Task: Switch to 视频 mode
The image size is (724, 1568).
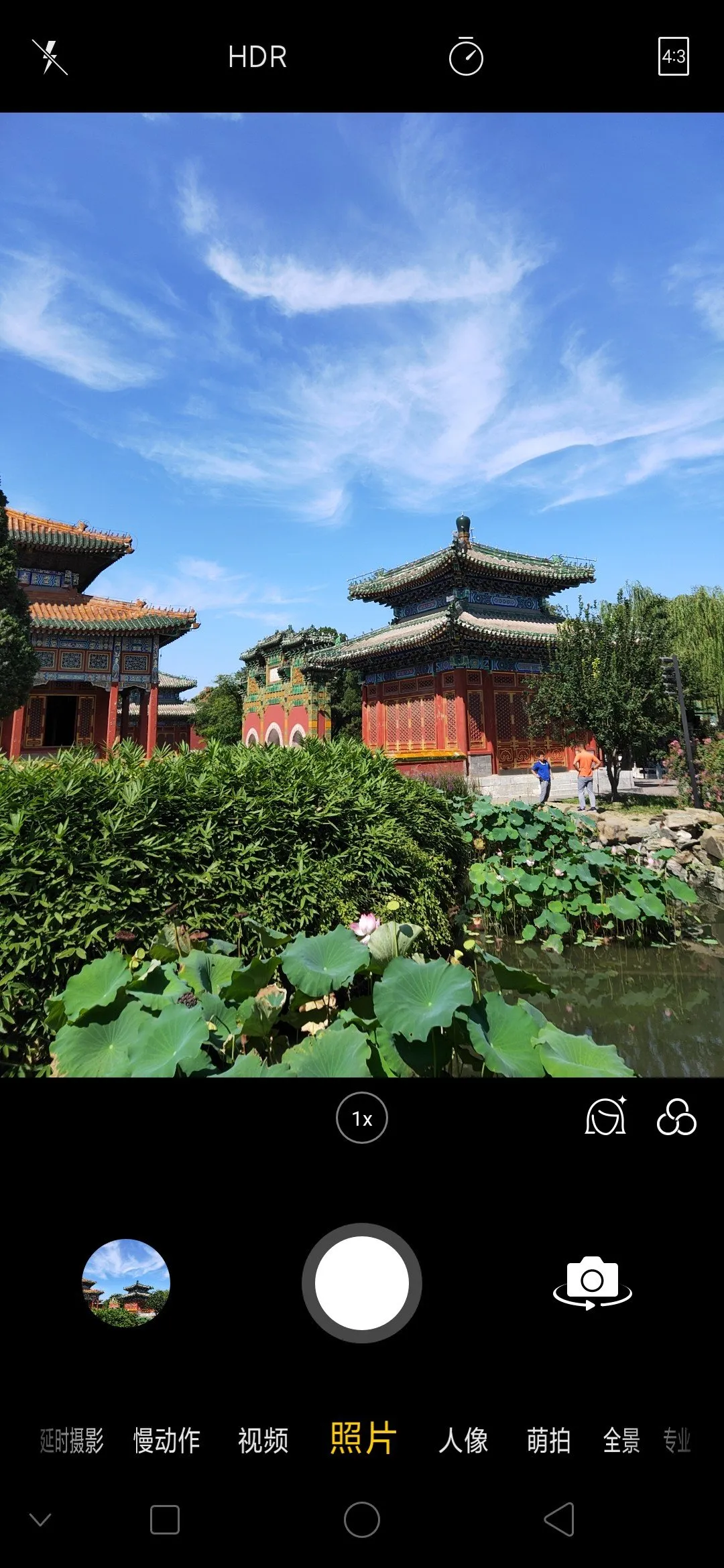Action: tap(263, 1441)
